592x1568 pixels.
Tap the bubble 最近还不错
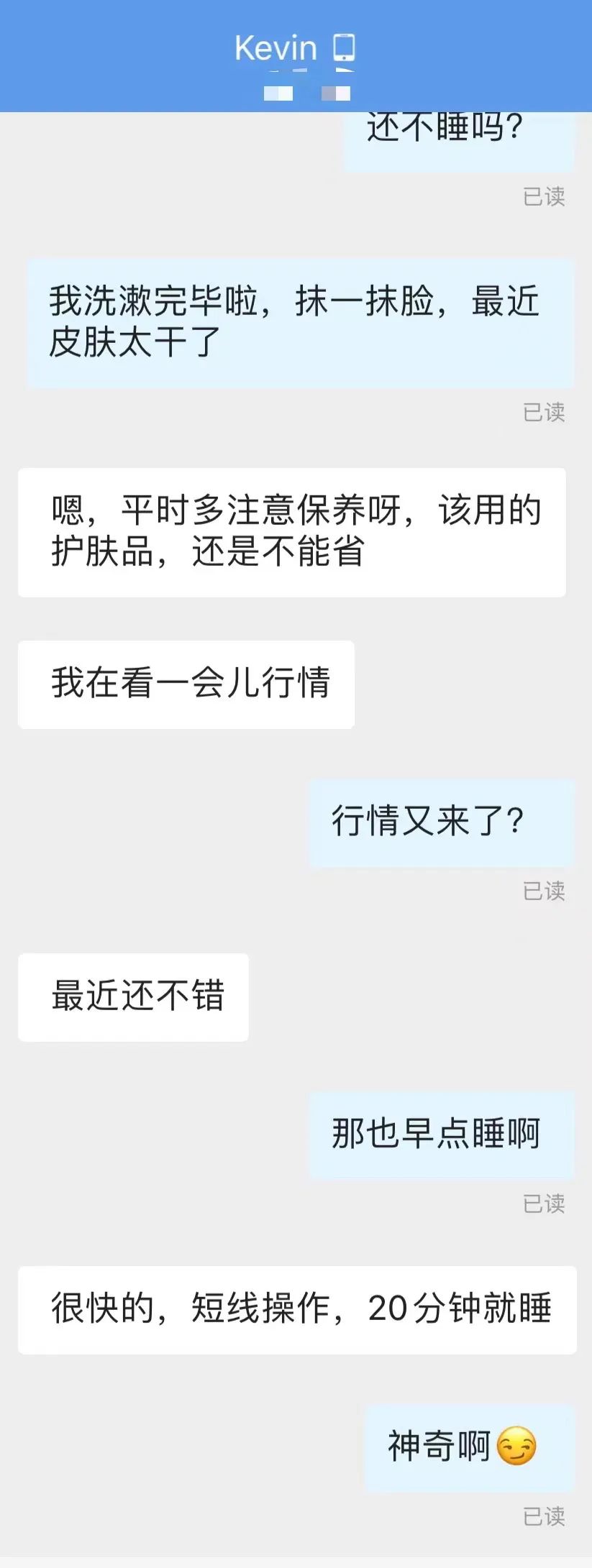coord(133,996)
